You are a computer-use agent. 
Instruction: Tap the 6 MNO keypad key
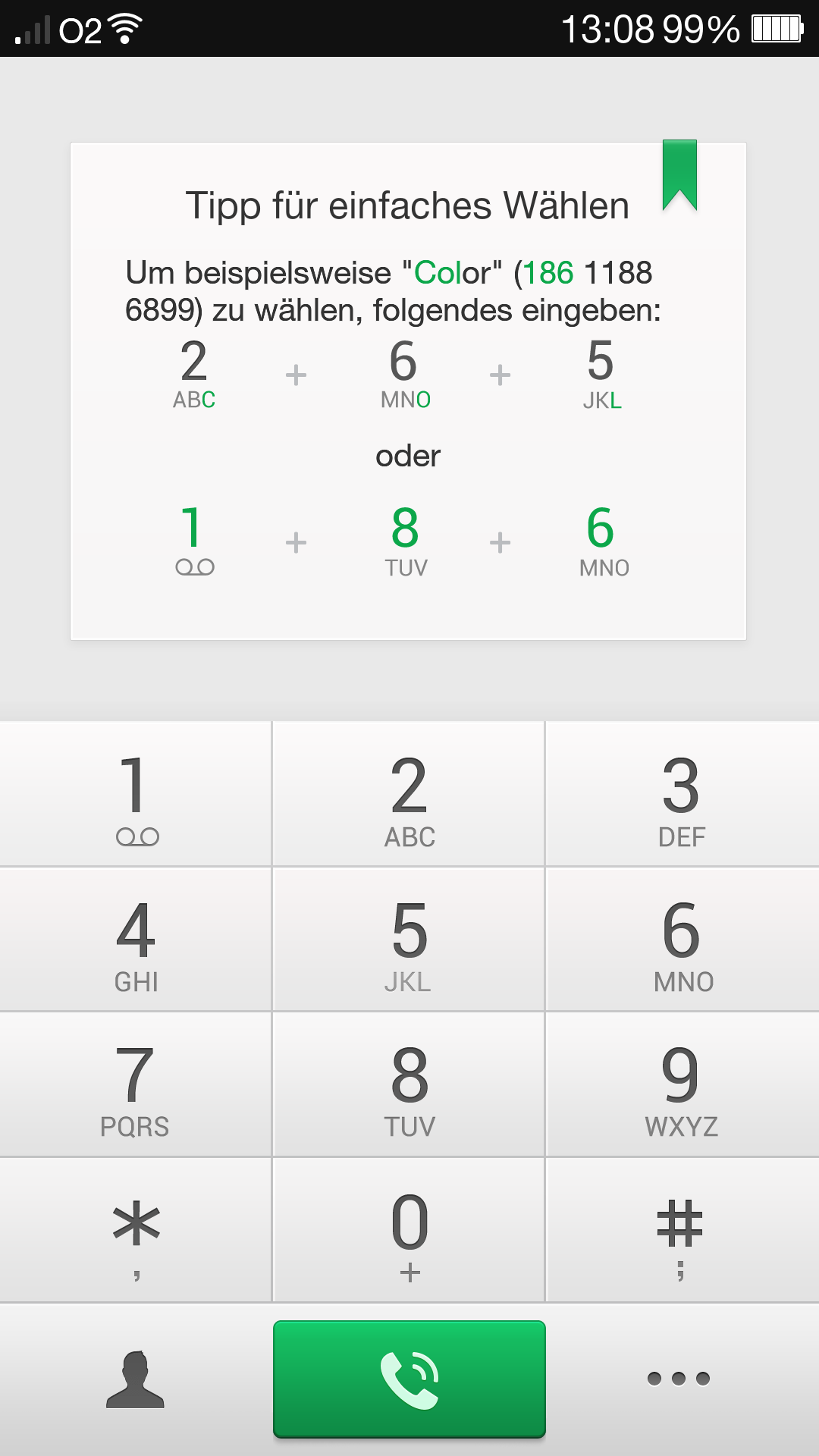point(682,940)
